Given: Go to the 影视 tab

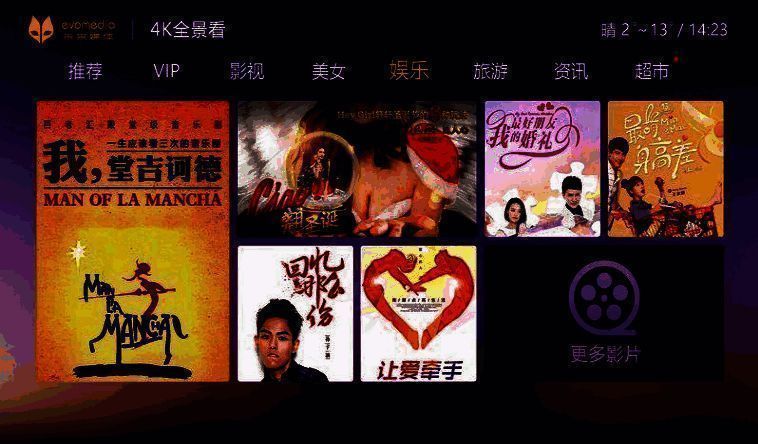Looking at the screenshot, I should click(x=247, y=71).
